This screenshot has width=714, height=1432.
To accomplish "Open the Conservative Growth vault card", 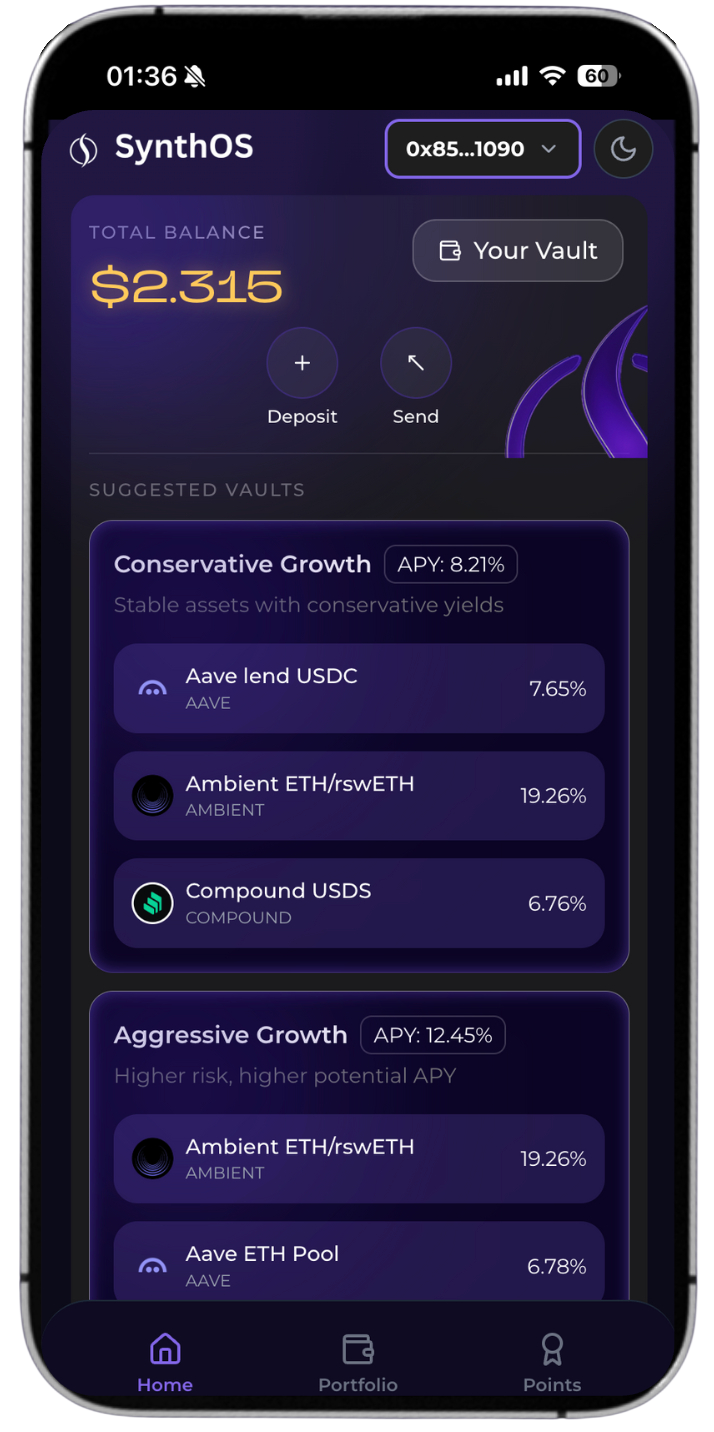I will (242, 565).
